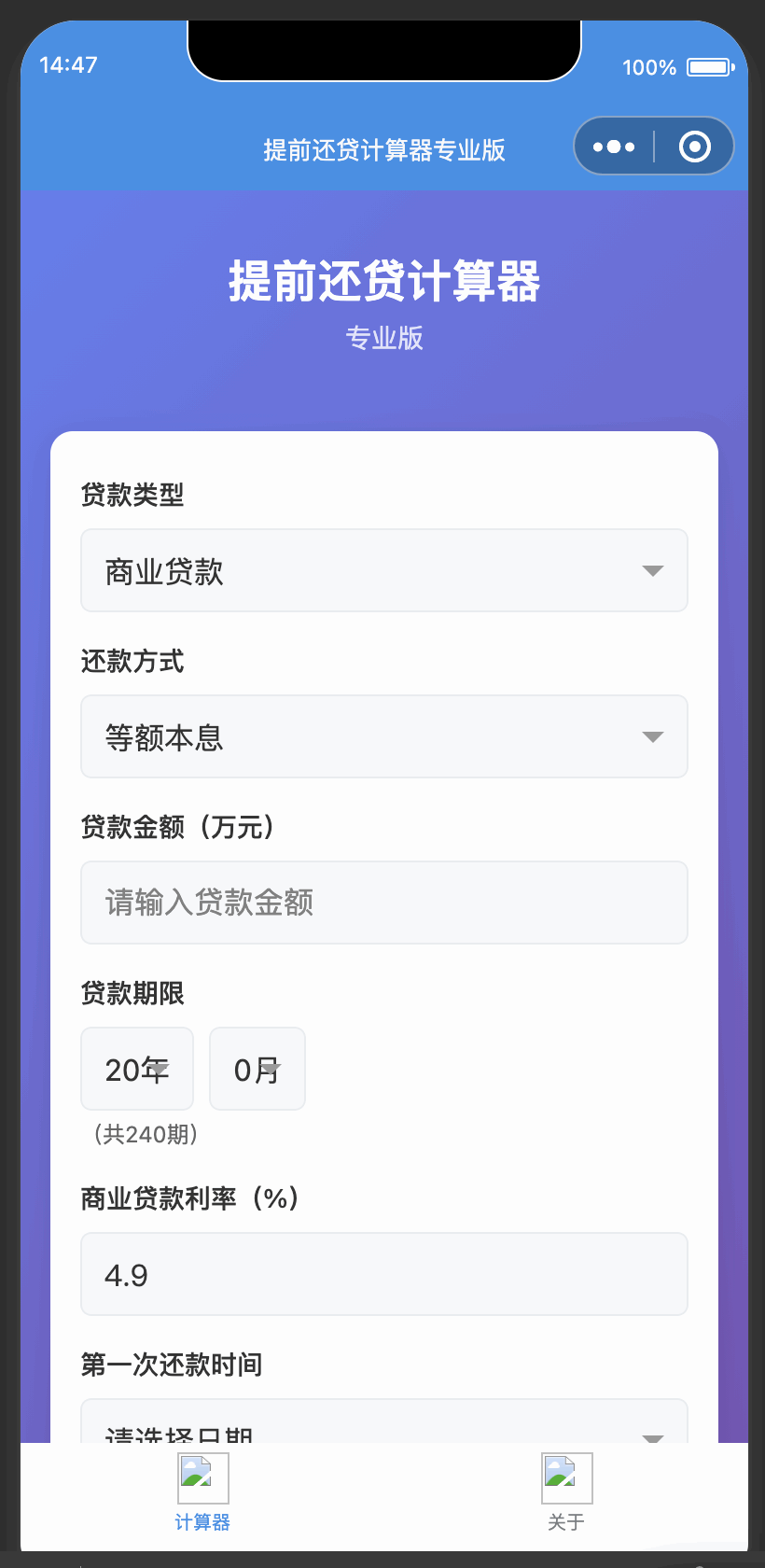Open the 0月 loan term month picker
Image resolution: width=765 pixels, height=1568 pixels.
pyautogui.click(x=257, y=1069)
